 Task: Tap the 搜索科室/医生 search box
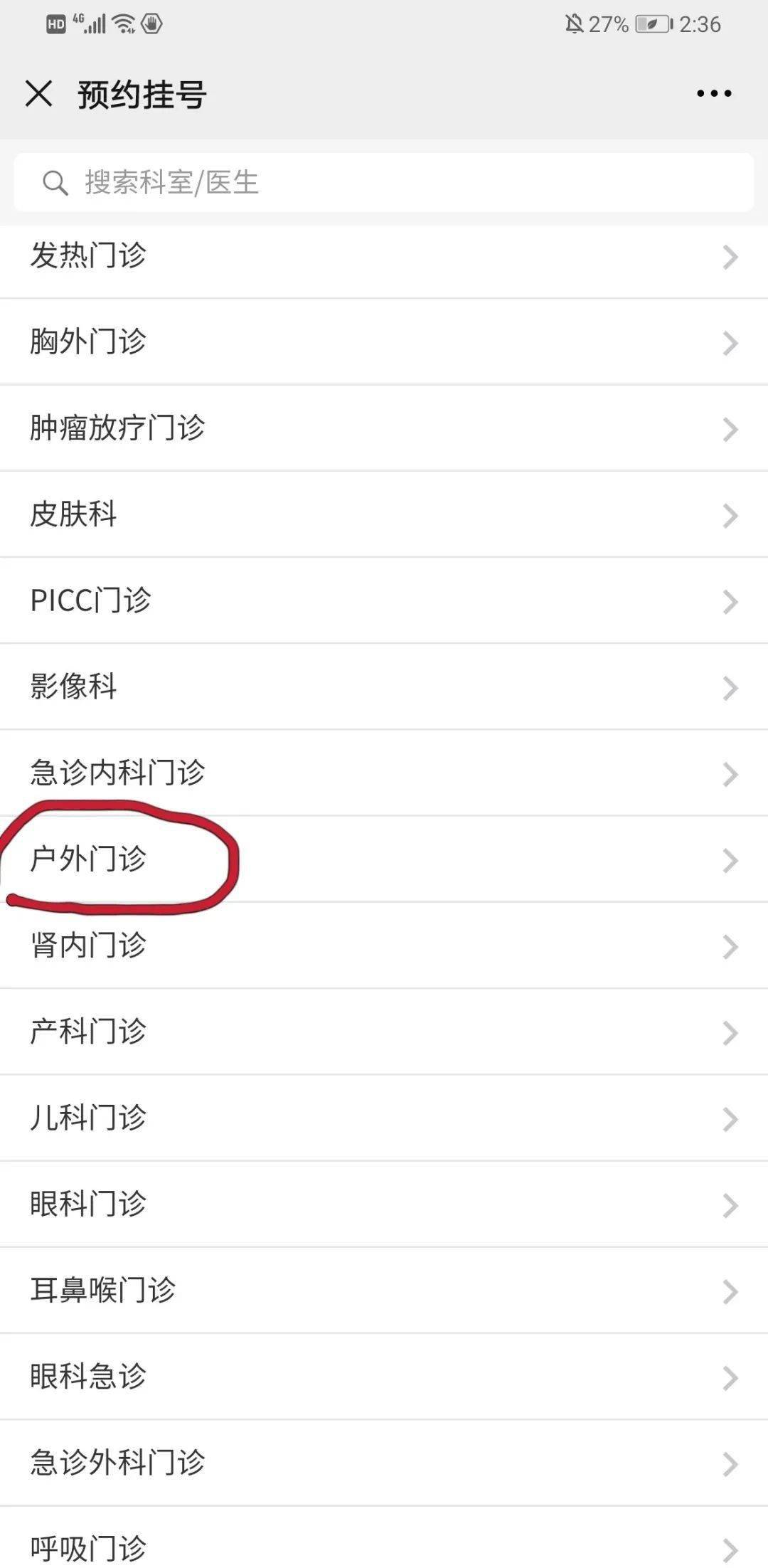point(384,182)
